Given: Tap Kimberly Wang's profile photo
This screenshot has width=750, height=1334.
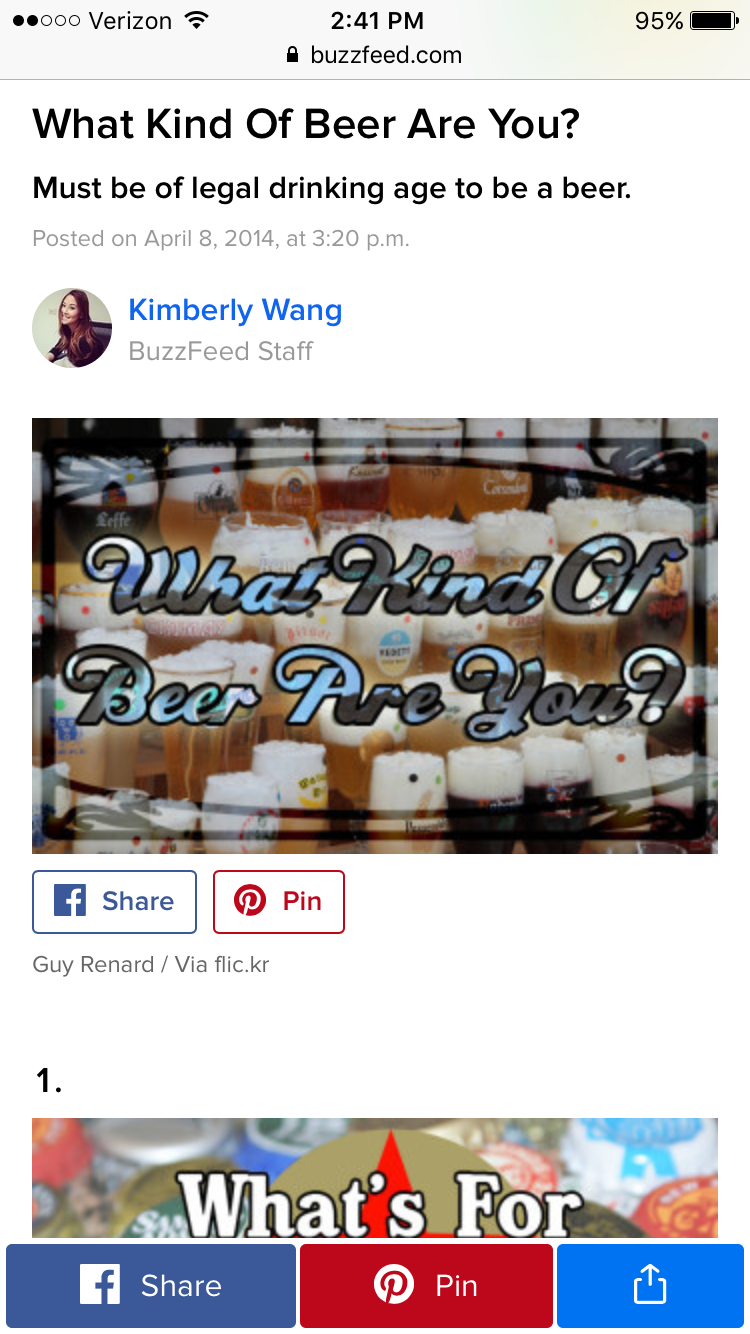Looking at the screenshot, I should 72,328.
